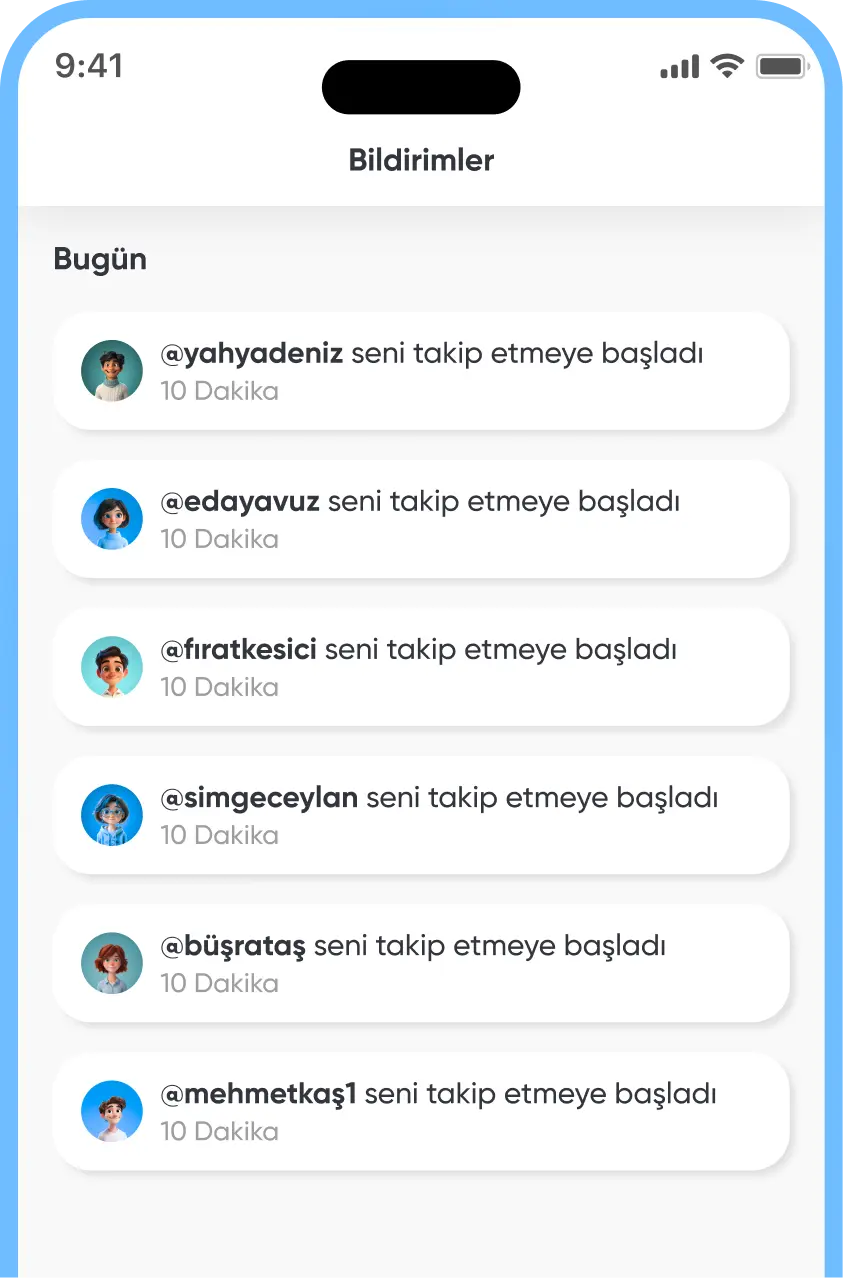Viewport: 843px width, 1278px height.
Task: Open the @büşrataş follow notification
Action: click(x=421, y=963)
